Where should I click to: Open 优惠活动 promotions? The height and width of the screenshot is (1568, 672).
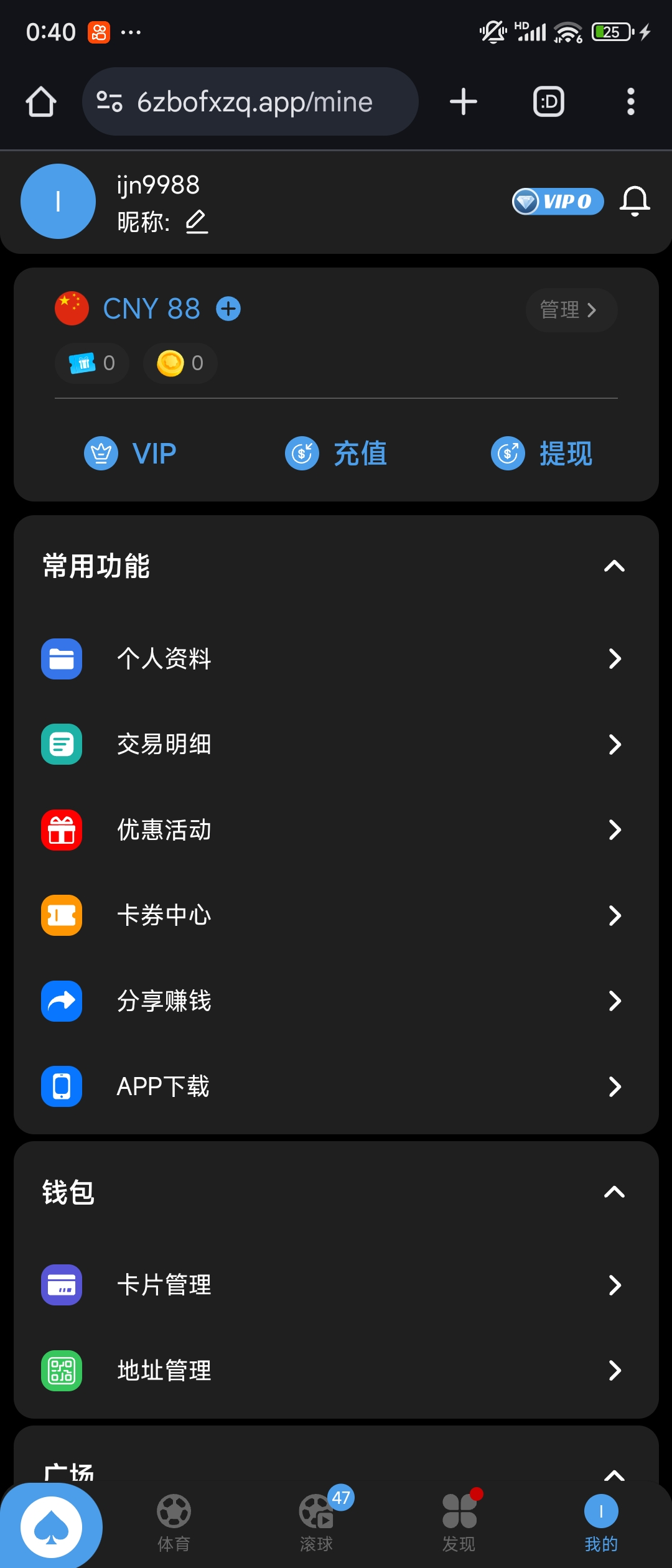pos(336,829)
